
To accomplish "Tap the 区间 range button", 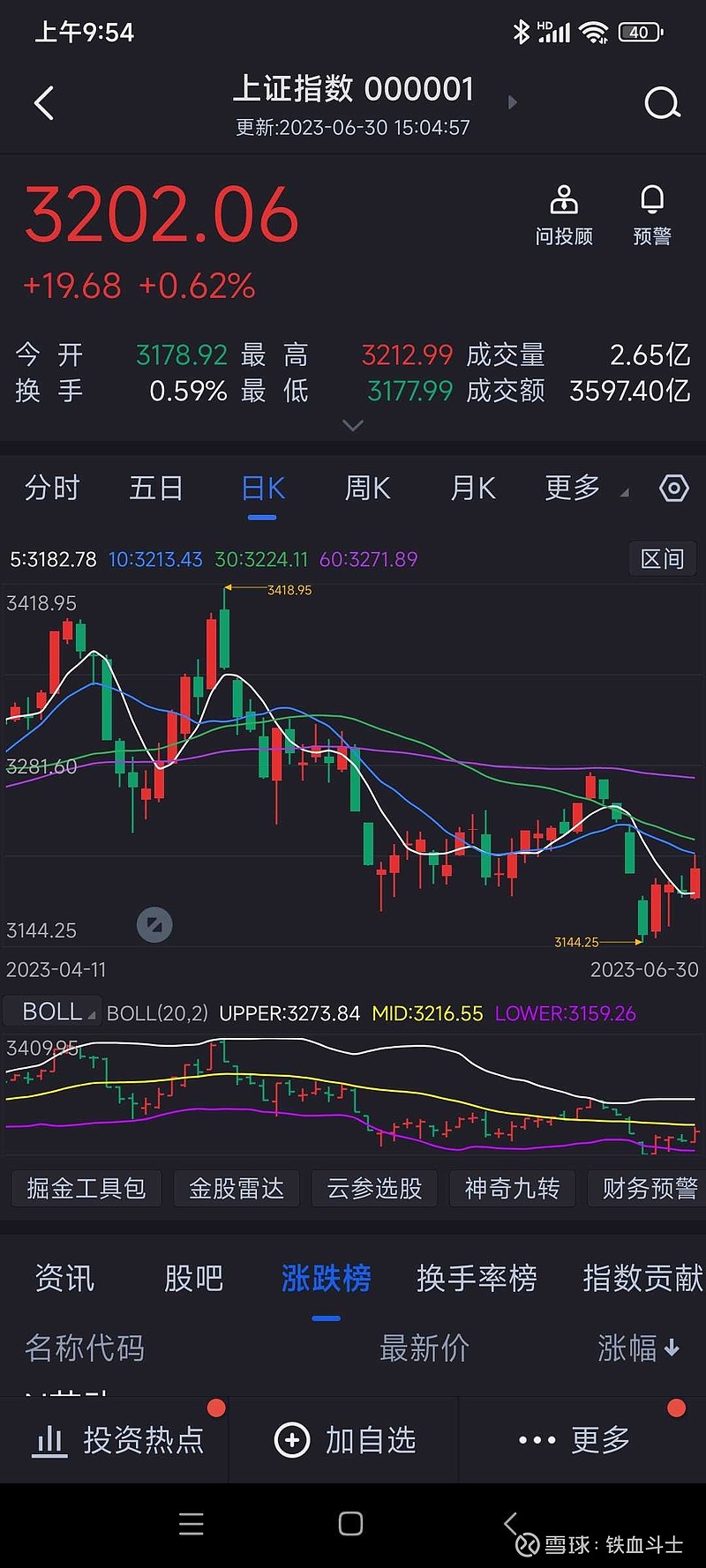I will click(x=662, y=559).
